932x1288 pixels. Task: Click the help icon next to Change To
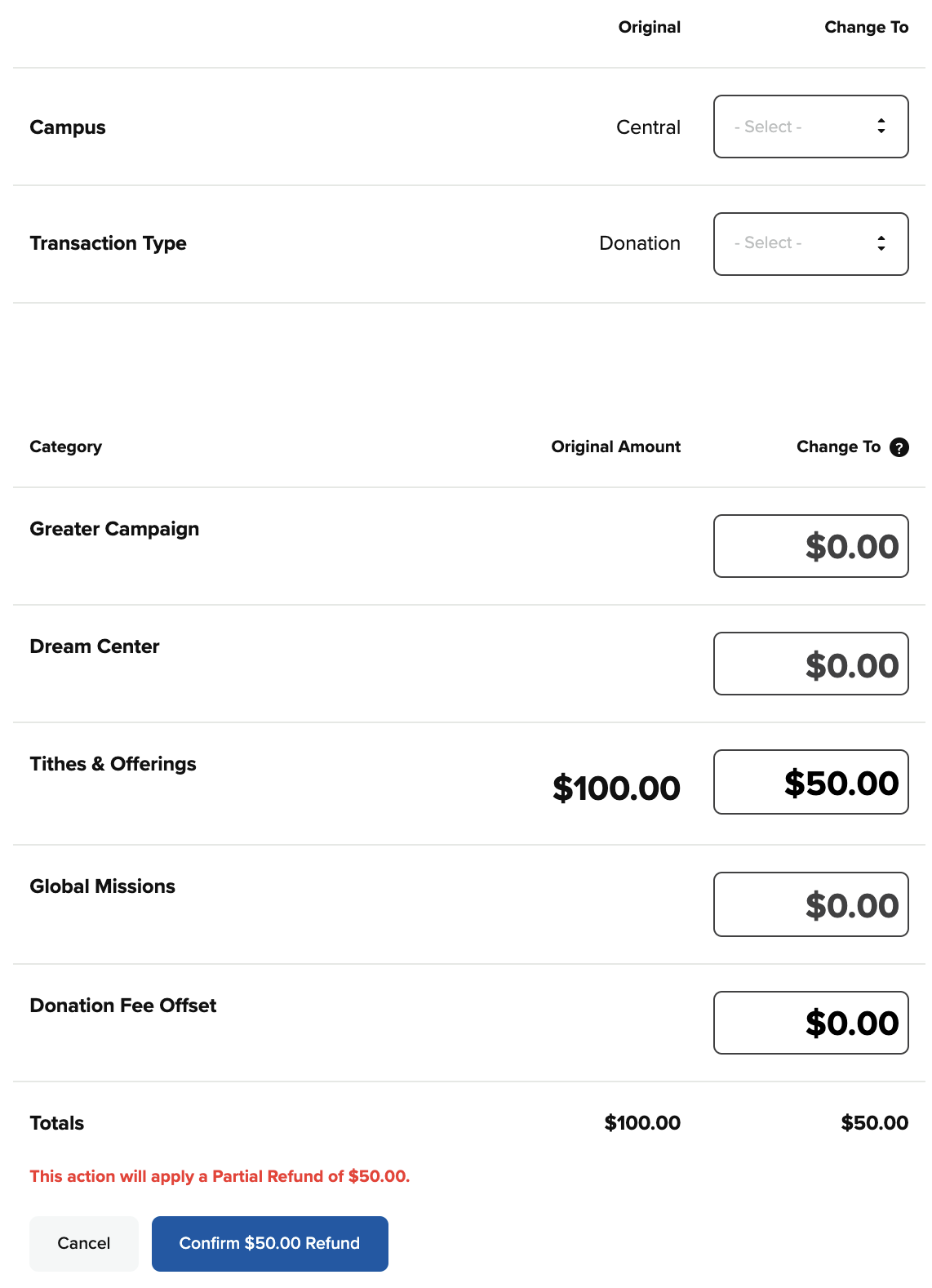(x=899, y=447)
